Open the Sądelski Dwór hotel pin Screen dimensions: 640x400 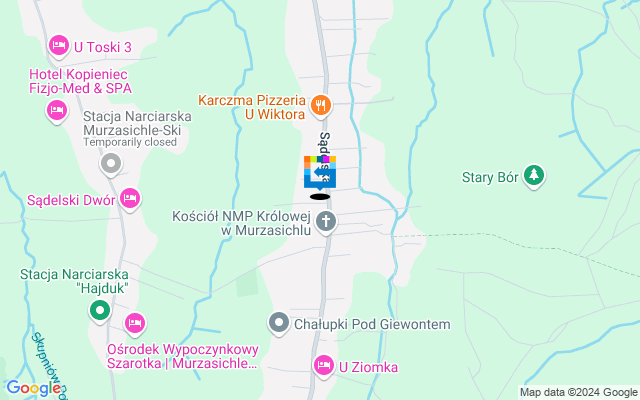click(128, 200)
